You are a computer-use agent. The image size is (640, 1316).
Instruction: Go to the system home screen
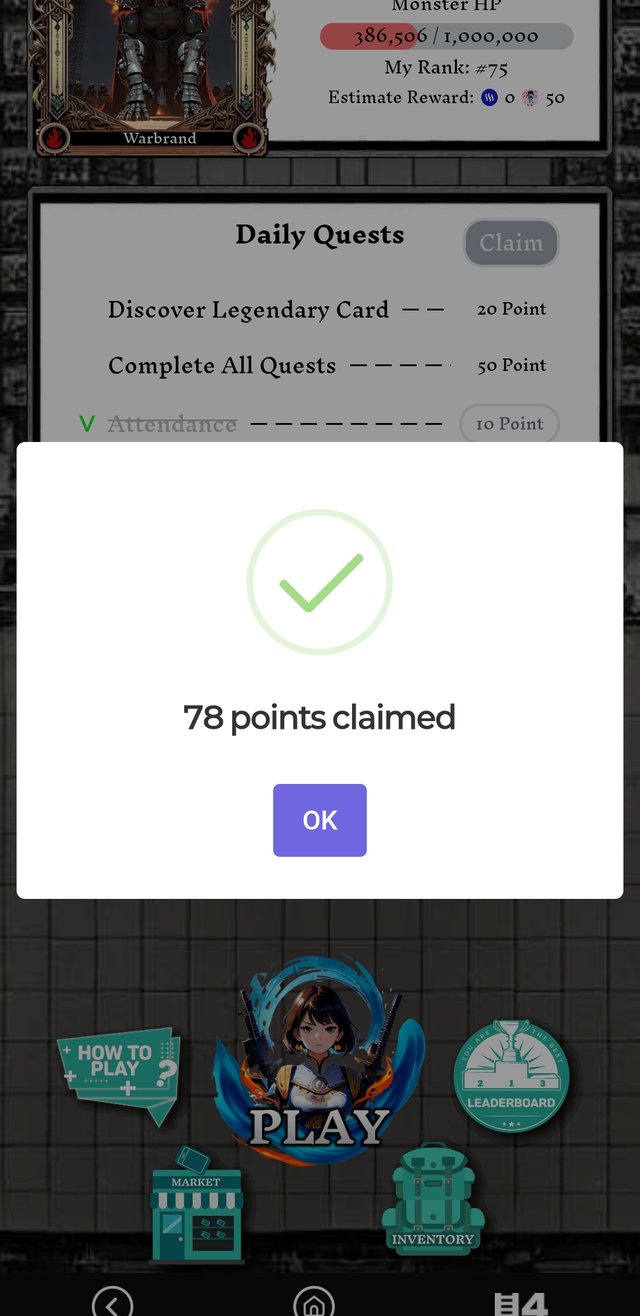[313, 1302]
